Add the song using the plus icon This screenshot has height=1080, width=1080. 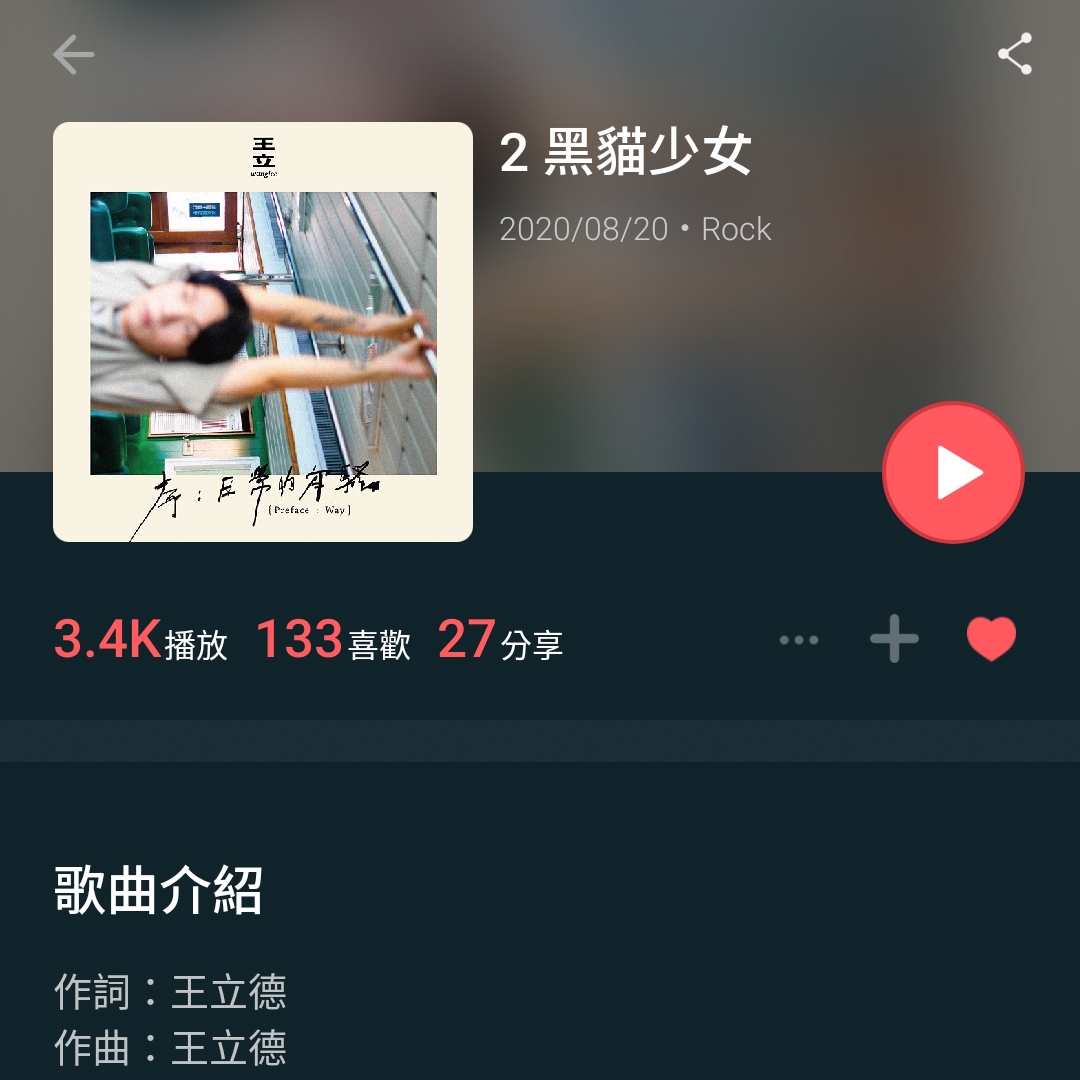coord(894,640)
